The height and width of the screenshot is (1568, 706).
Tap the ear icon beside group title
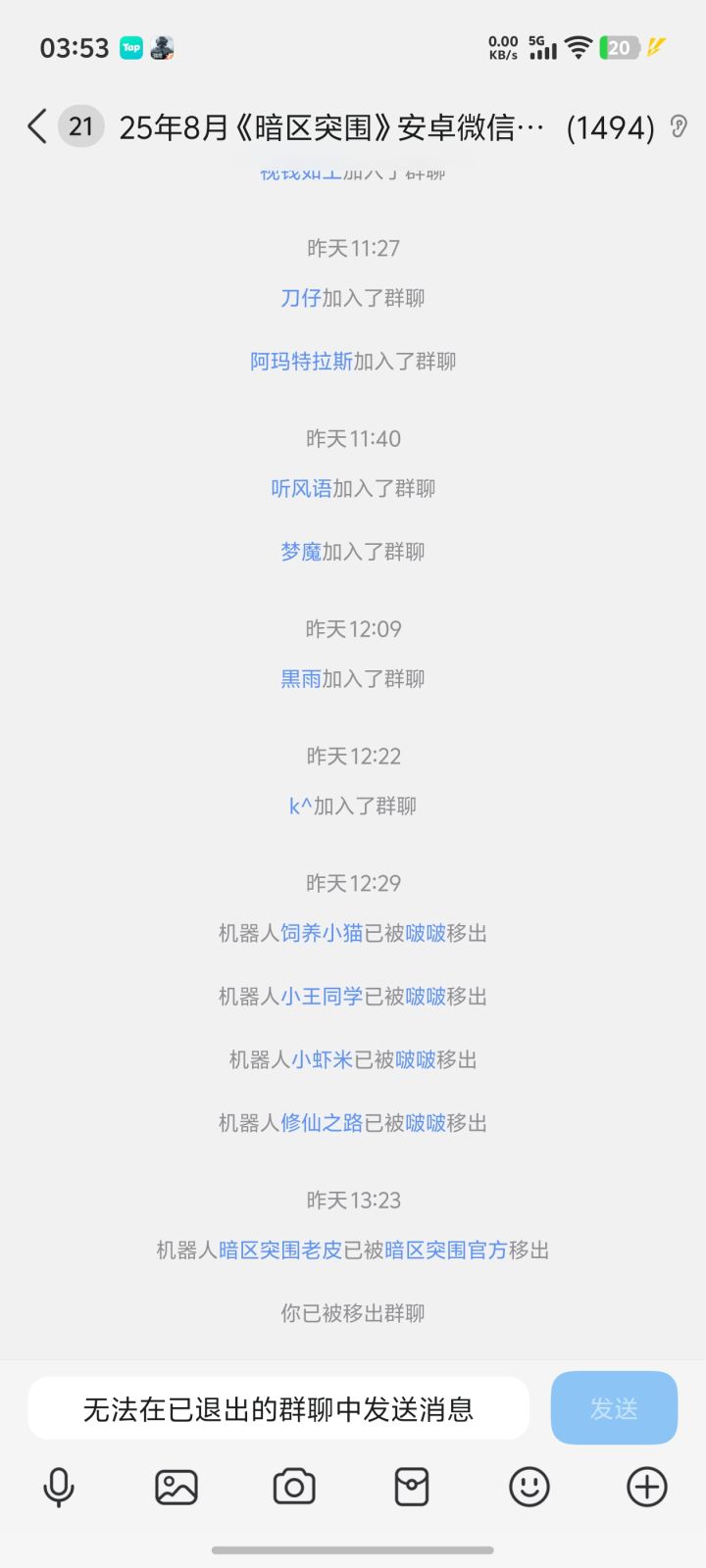coord(679,126)
